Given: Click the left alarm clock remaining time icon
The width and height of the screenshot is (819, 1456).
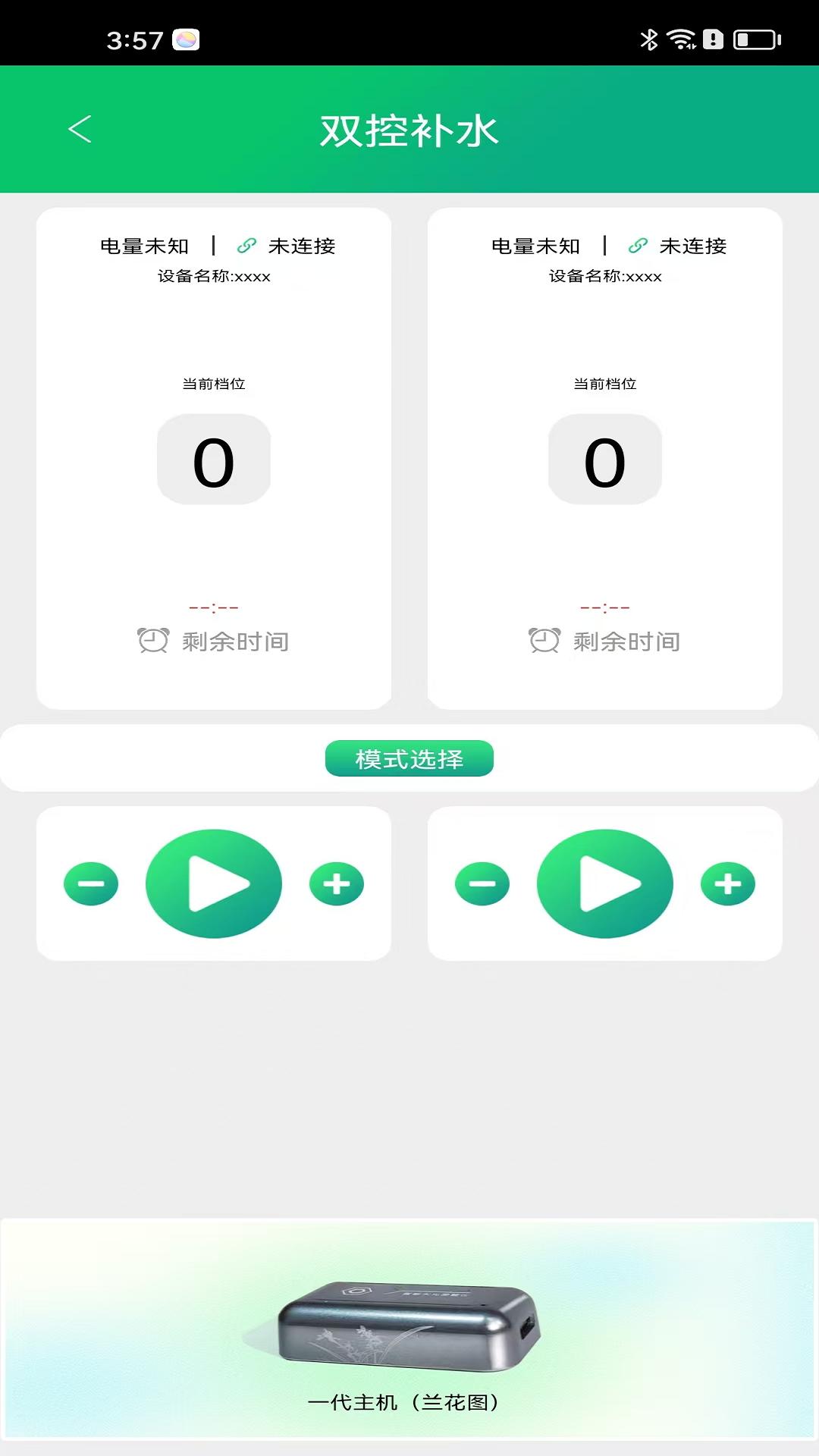Looking at the screenshot, I should pyautogui.click(x=154, y=640).
